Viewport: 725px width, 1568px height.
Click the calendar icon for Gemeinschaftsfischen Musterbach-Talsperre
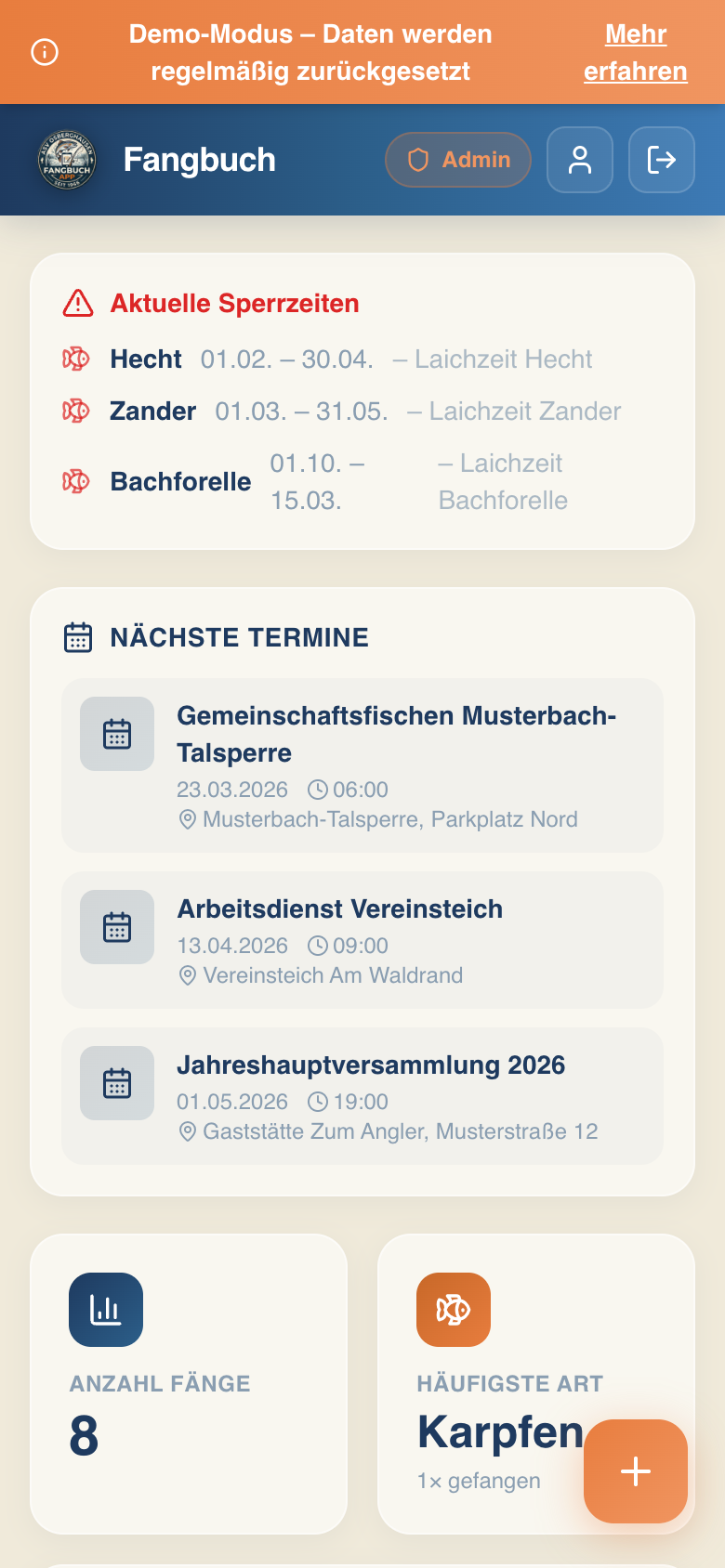coord(116,734)
